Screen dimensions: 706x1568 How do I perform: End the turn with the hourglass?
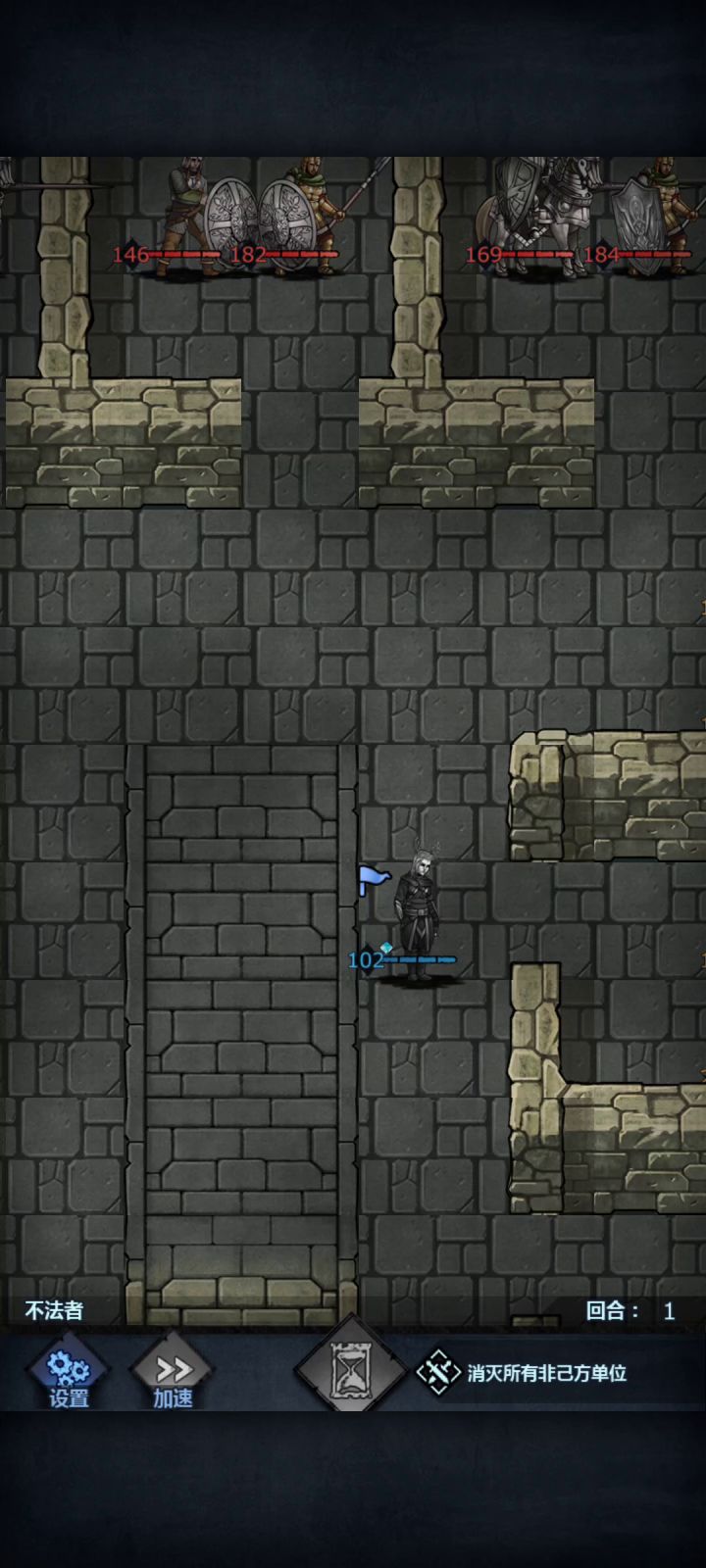point(350,1369)
